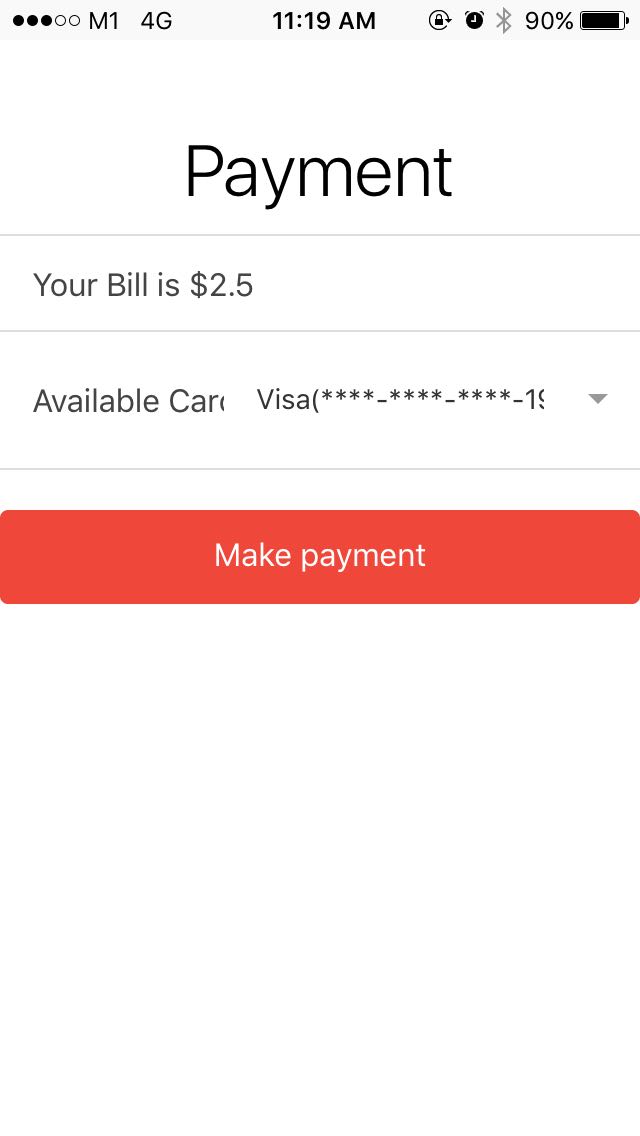Screen dimensions: 640x1136
Task: Tap the Make payment button
Action: (320, 556)
